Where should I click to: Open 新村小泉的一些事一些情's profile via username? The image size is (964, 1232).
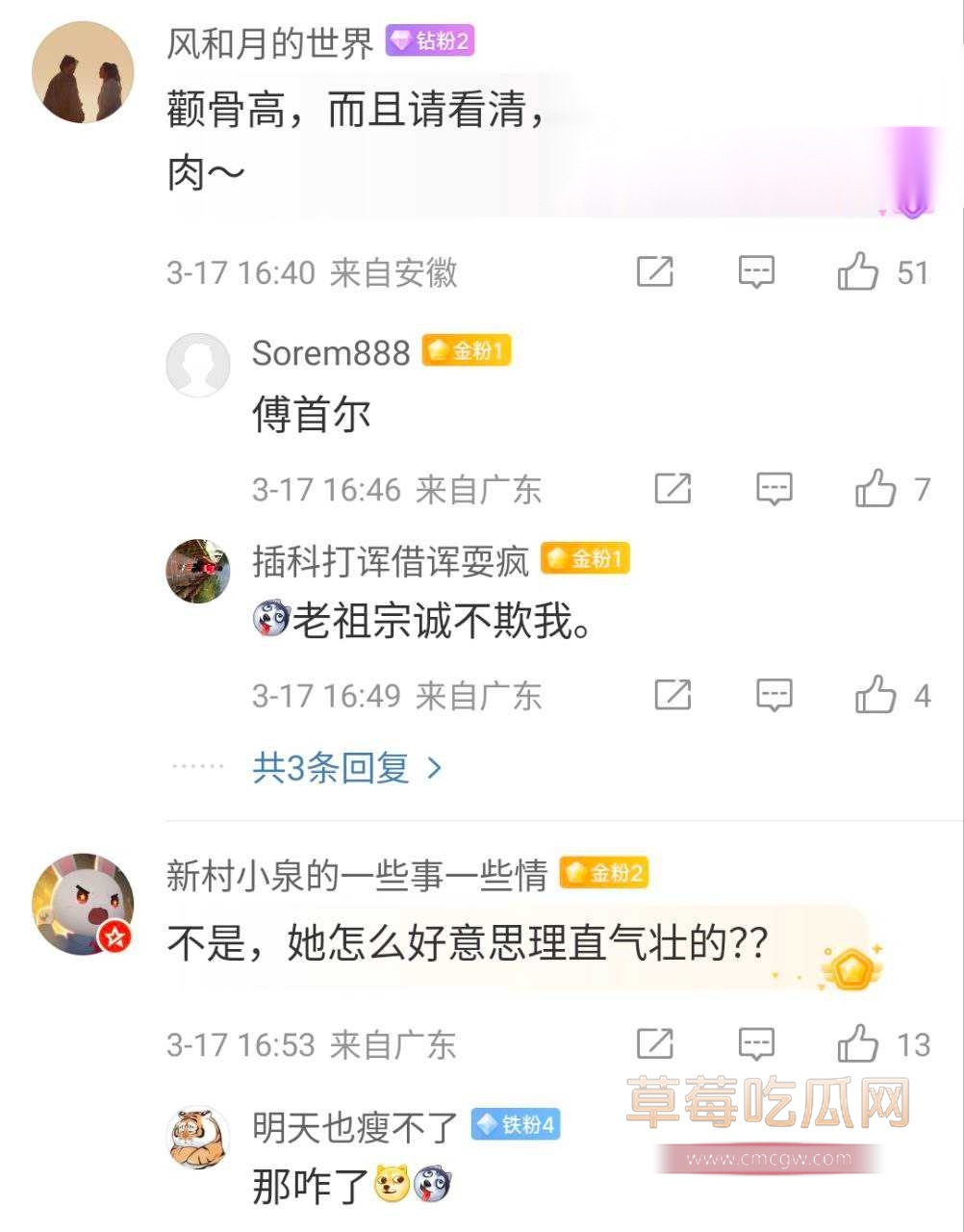[358, 874]
